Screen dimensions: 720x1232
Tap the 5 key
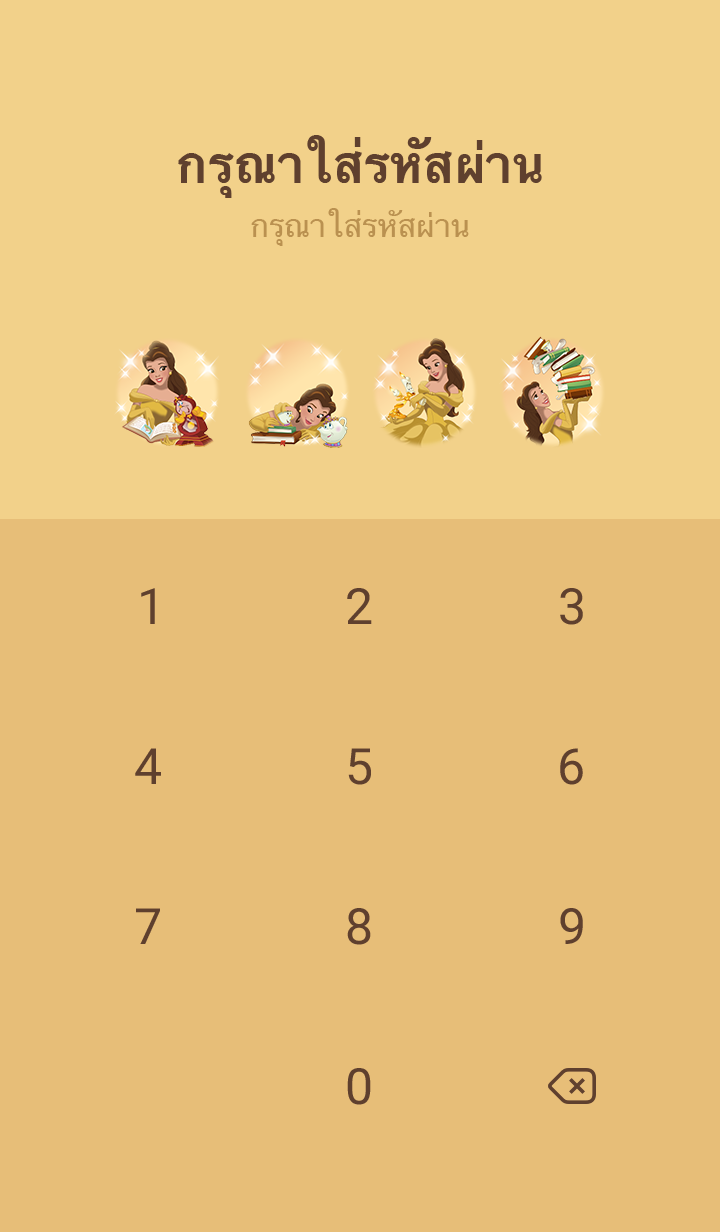coord(359,767)
